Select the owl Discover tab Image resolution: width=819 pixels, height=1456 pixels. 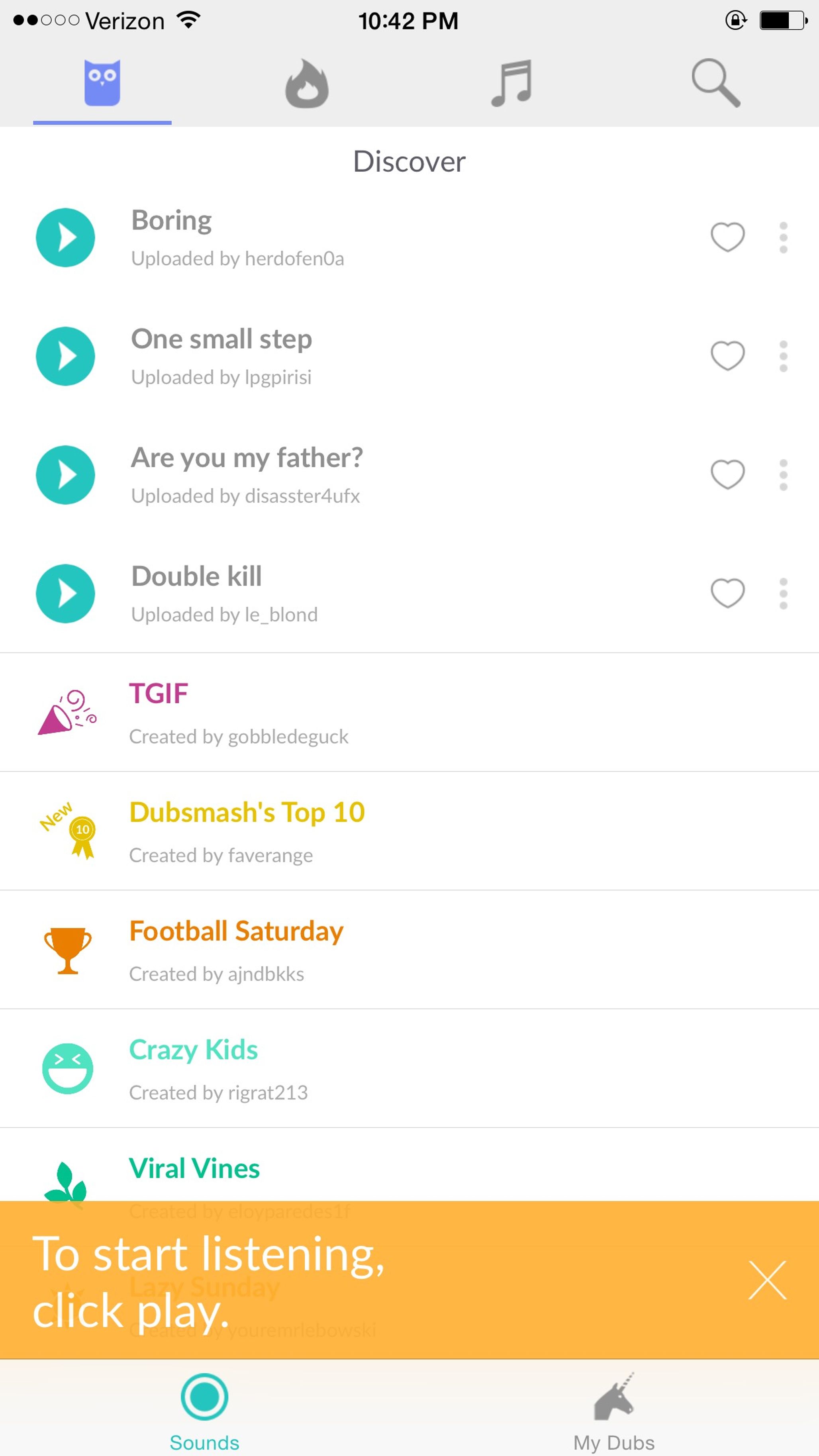tap(102, 83)
